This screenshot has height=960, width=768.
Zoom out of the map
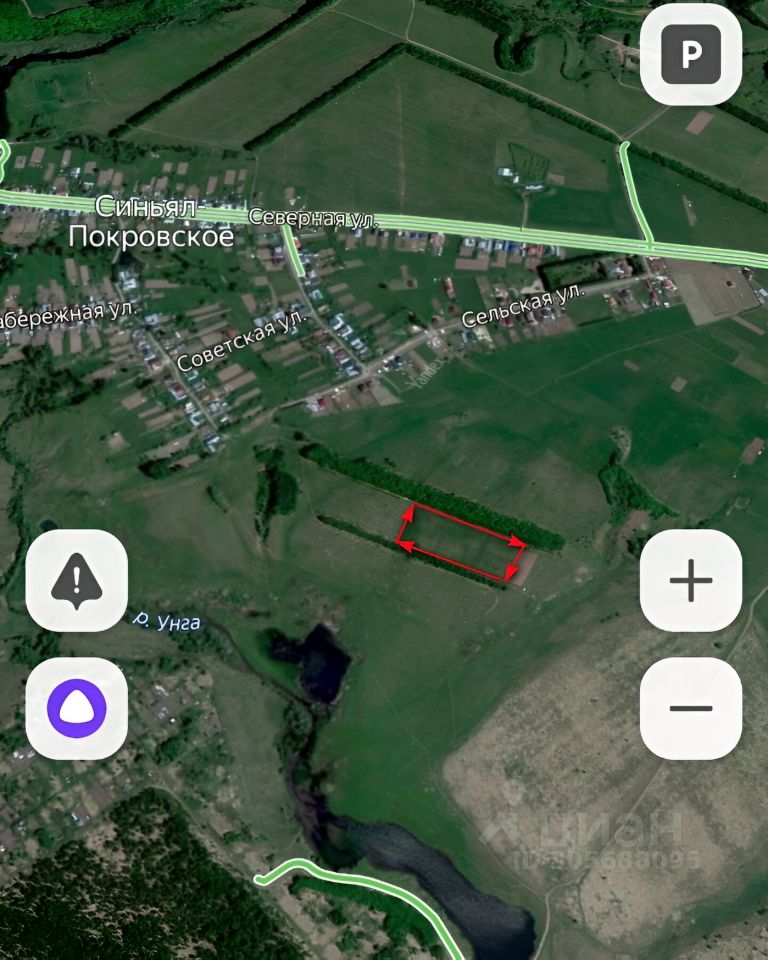690,708
